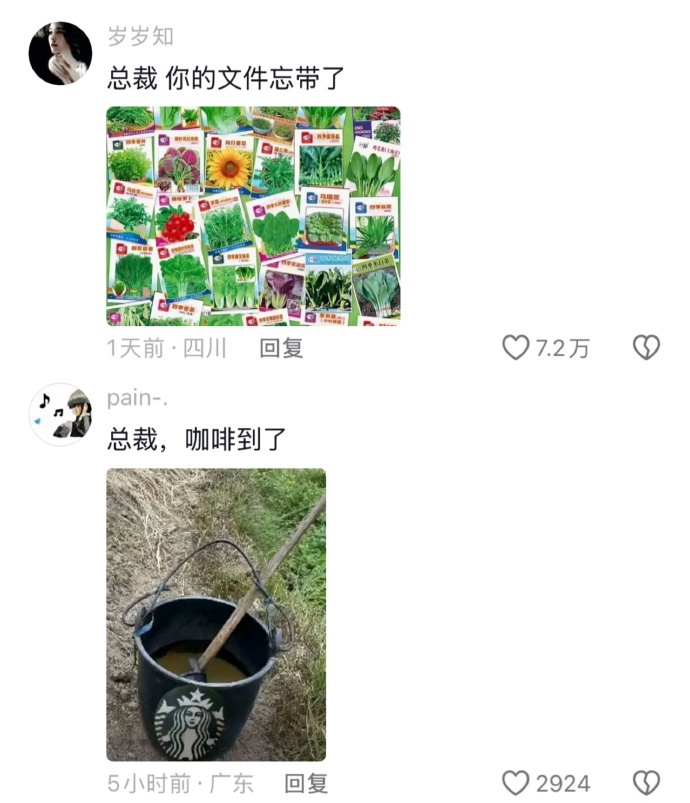Like 岁岁知's comment
Image resolution: width=690 pixels, height=803 pixels.
[x=515, y=348]
